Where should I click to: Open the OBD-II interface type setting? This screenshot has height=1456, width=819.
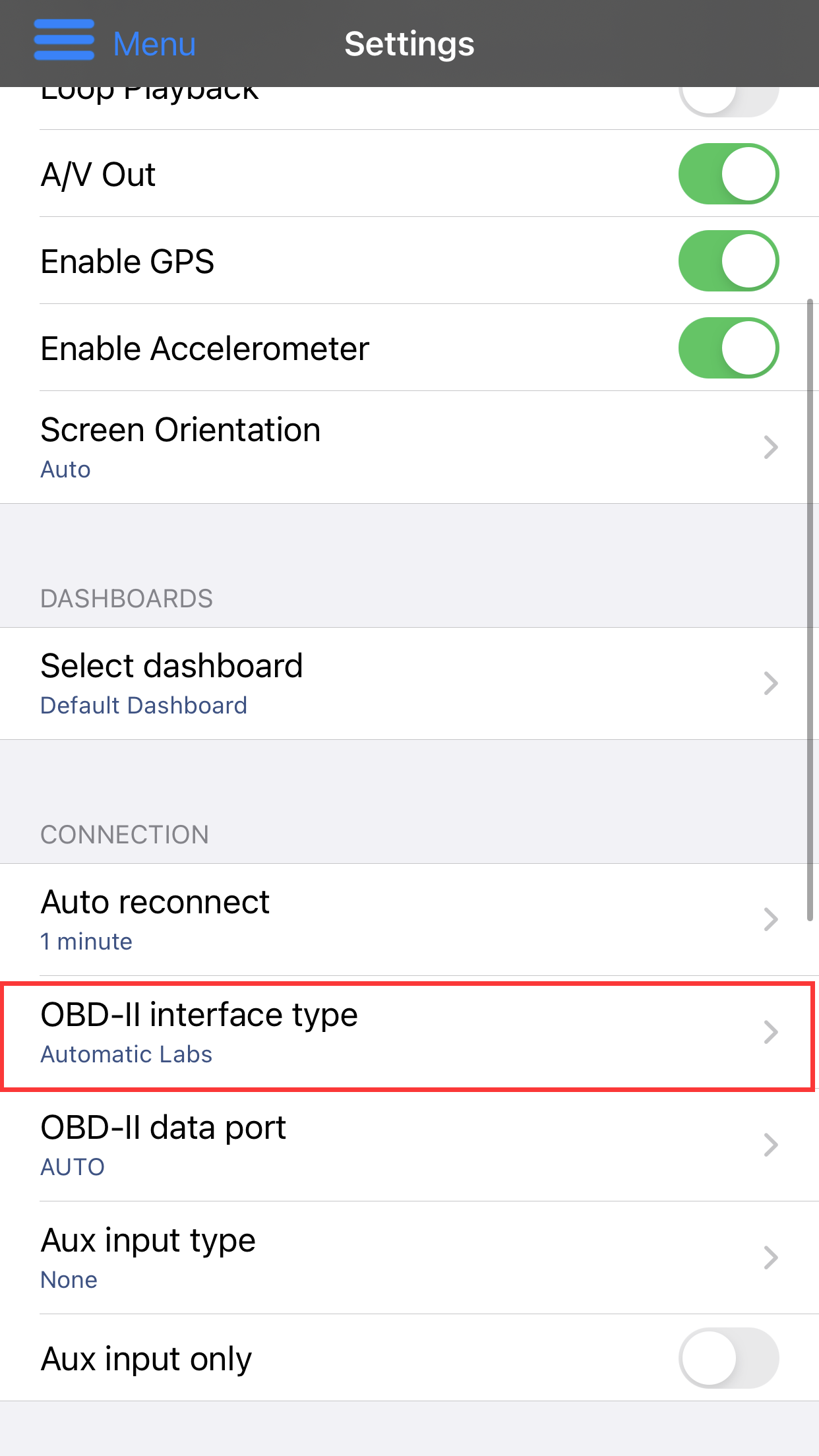click(409, 1033)
